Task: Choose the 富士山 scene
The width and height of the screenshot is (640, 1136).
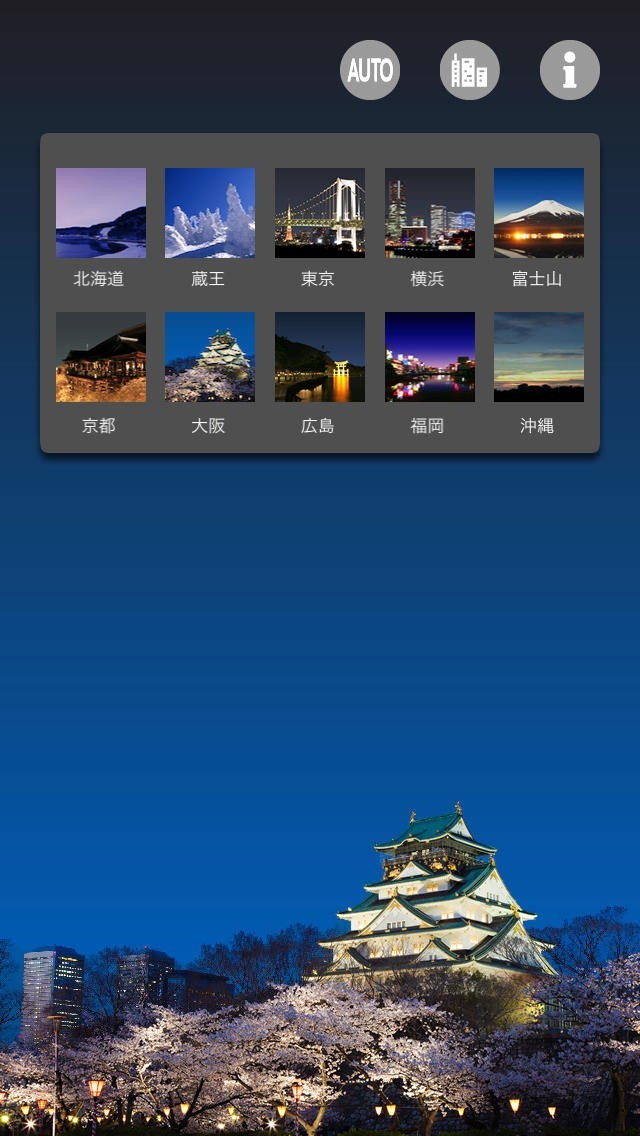Action: 539,213
